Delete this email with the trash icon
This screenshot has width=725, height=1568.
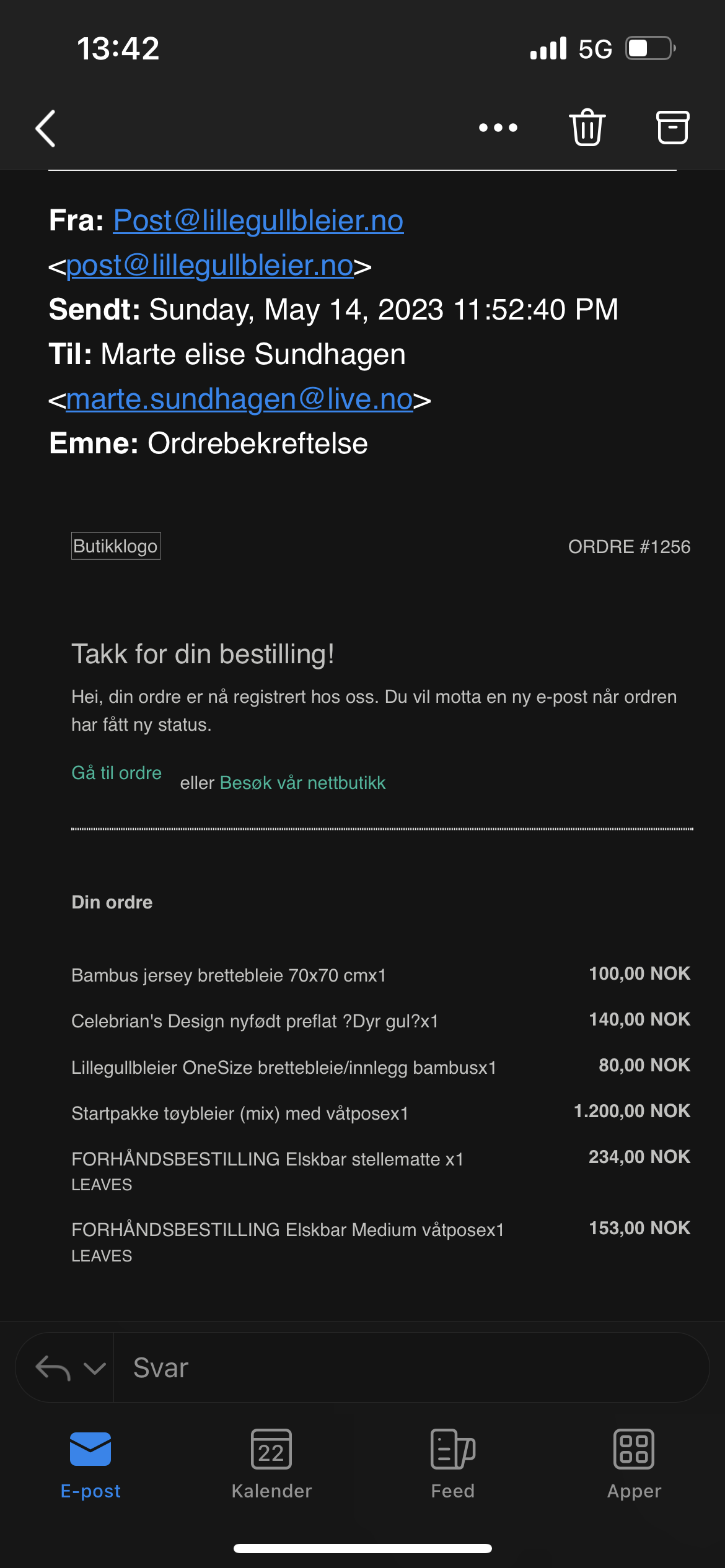pyautogui.click(x=587, y=128)
